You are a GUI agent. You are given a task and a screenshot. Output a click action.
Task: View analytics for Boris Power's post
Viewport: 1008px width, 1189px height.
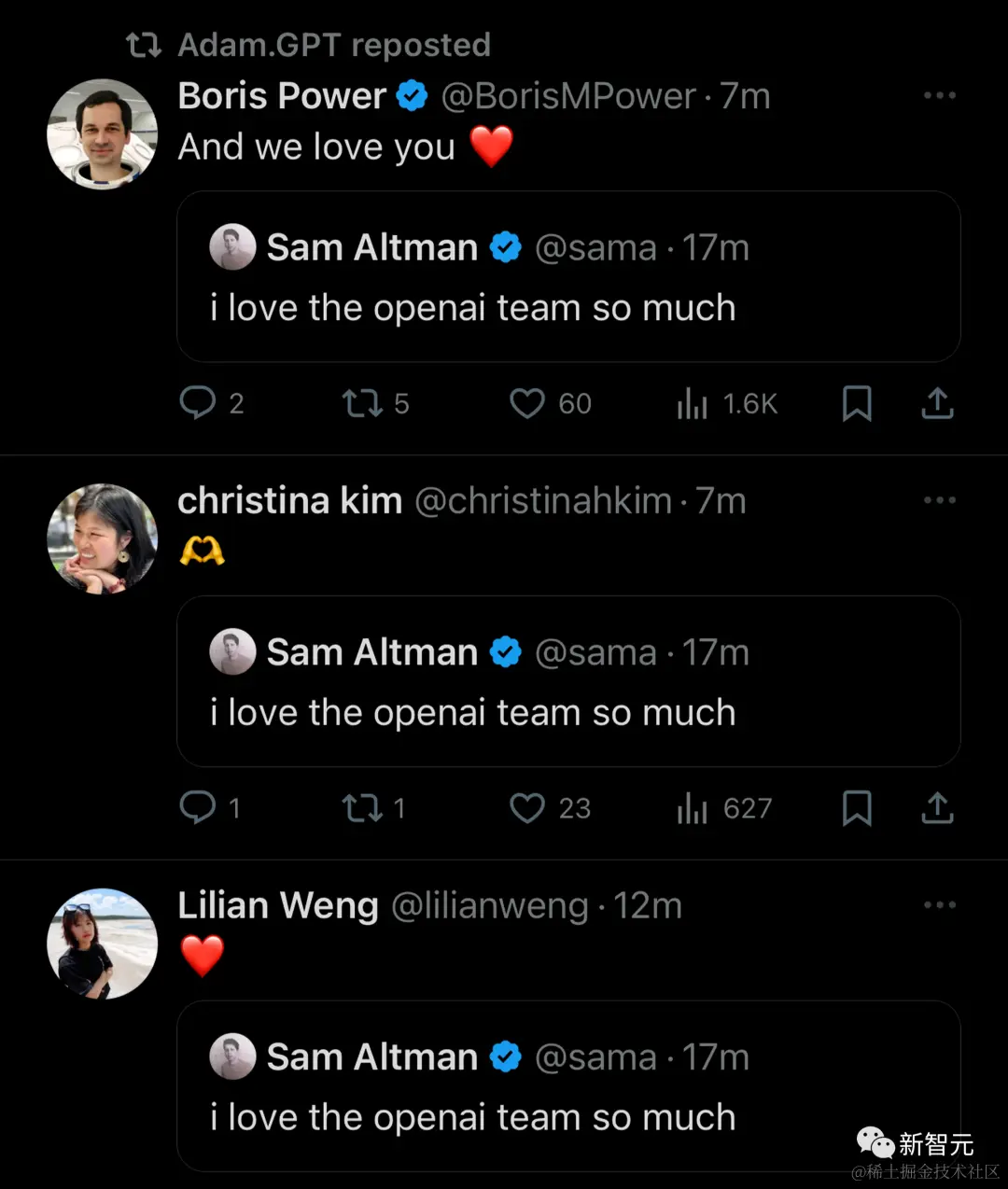point(693,403)
